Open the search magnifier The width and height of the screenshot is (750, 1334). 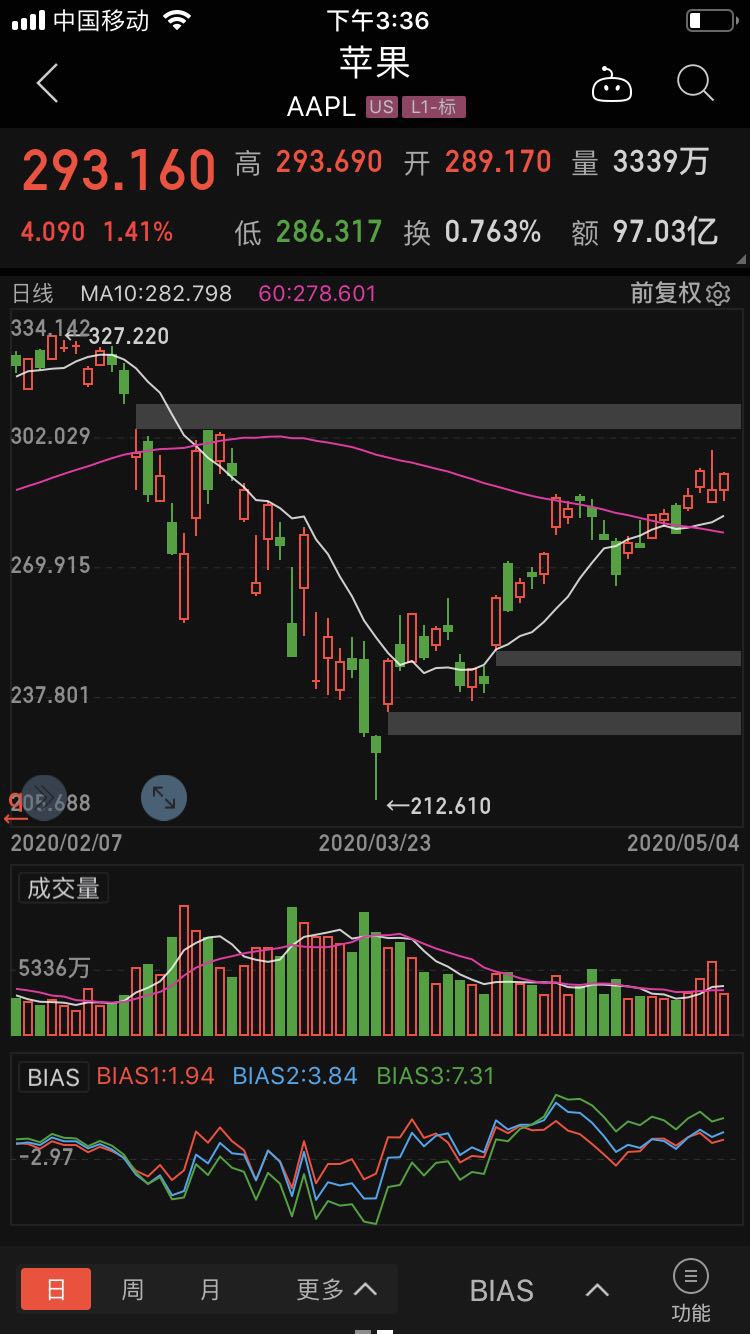pos(695,84)
